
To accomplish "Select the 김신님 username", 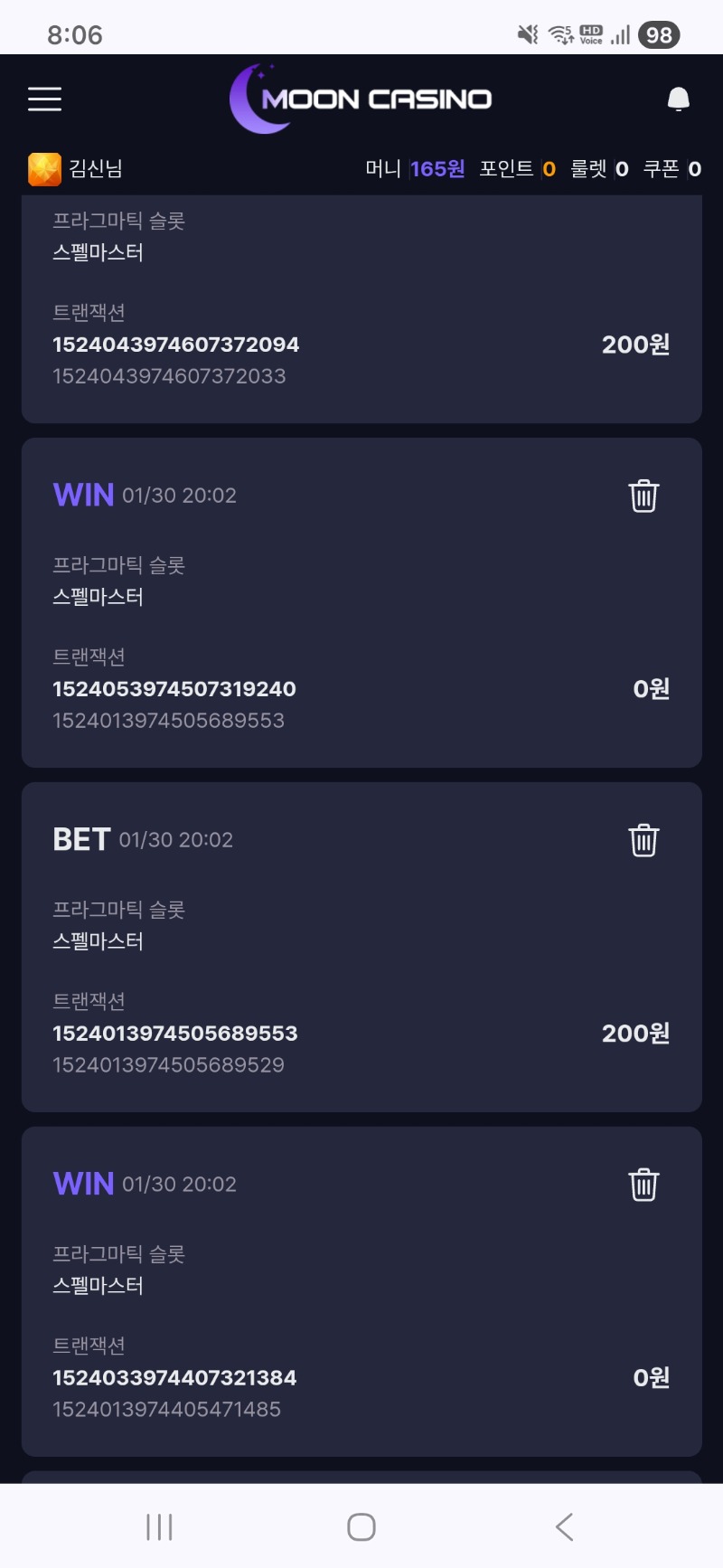I will pyautogui.click(x=95, y=168).
